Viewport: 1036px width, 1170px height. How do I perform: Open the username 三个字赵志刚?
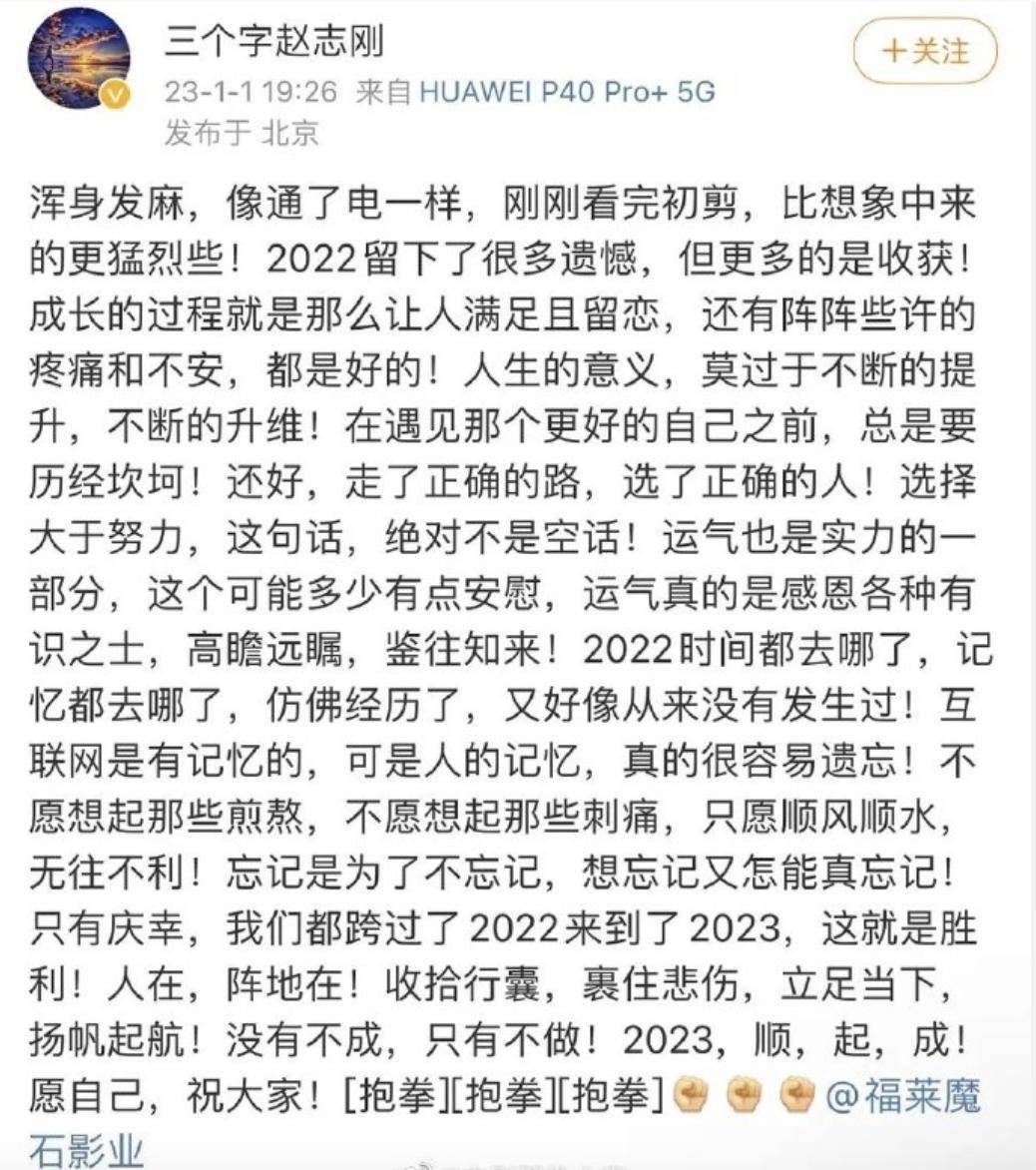(x=273, y=42)
